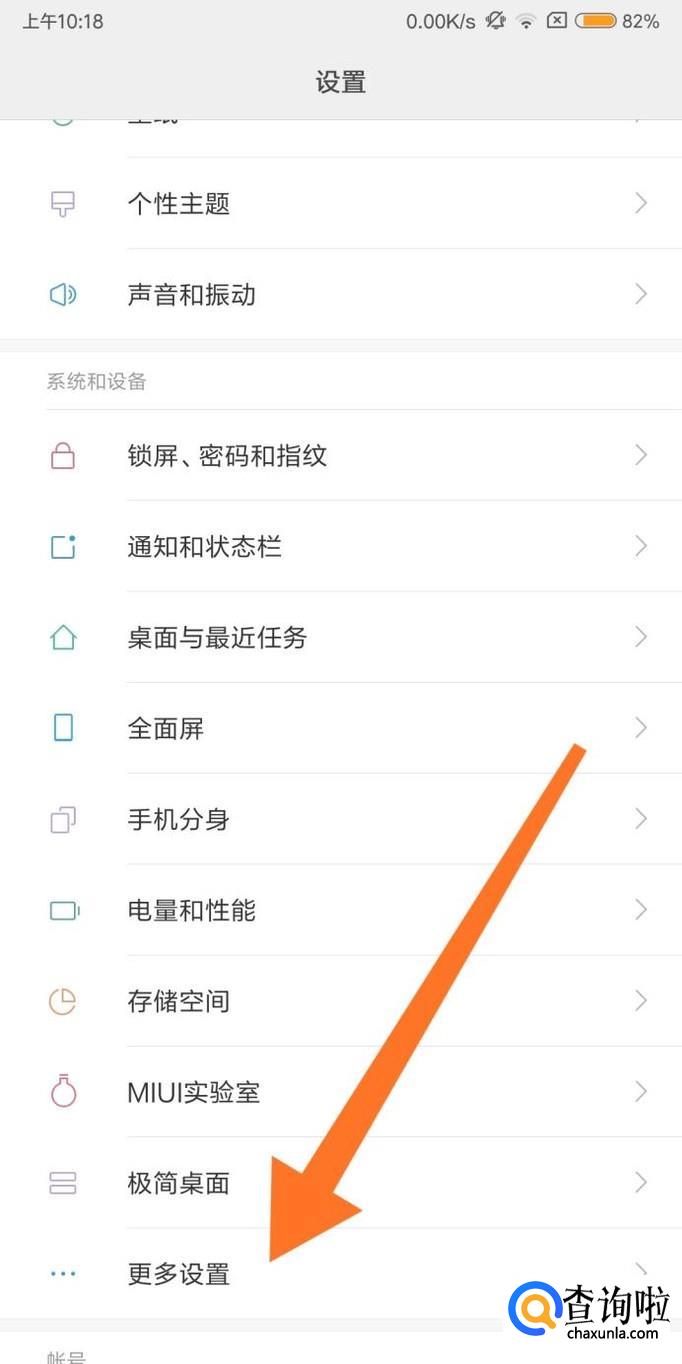Open 电量和性能
The height and width of the screenshot is (1364, 682).
192,910
